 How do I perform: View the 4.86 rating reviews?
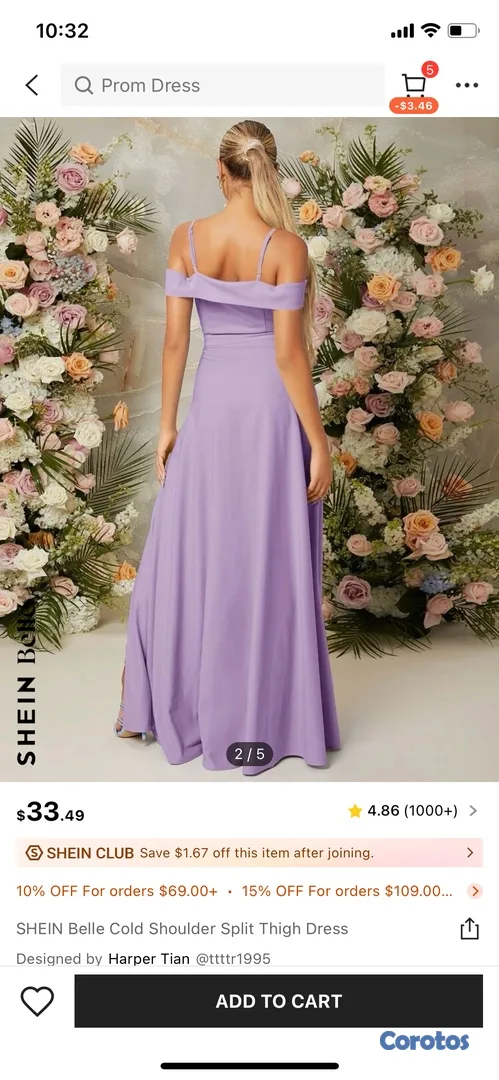click(413, 811)
